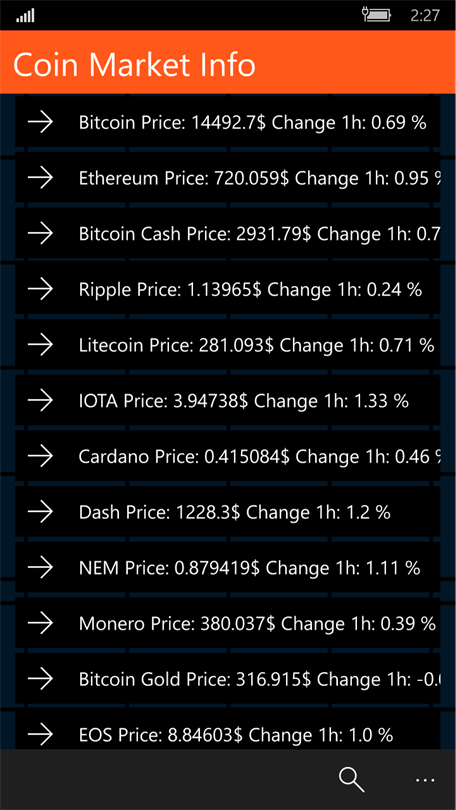This screenshot has width=456, height=810.
Task: Open the Bitcoin price row
Action: point(228,122)
